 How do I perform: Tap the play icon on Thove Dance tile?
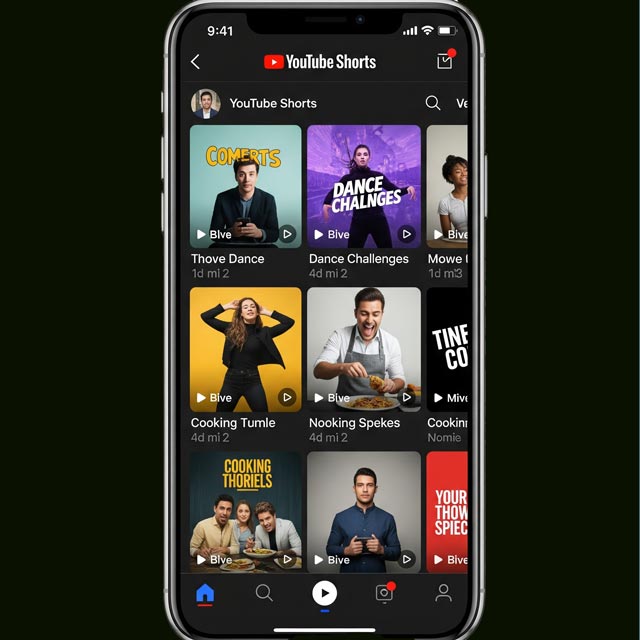287,234
